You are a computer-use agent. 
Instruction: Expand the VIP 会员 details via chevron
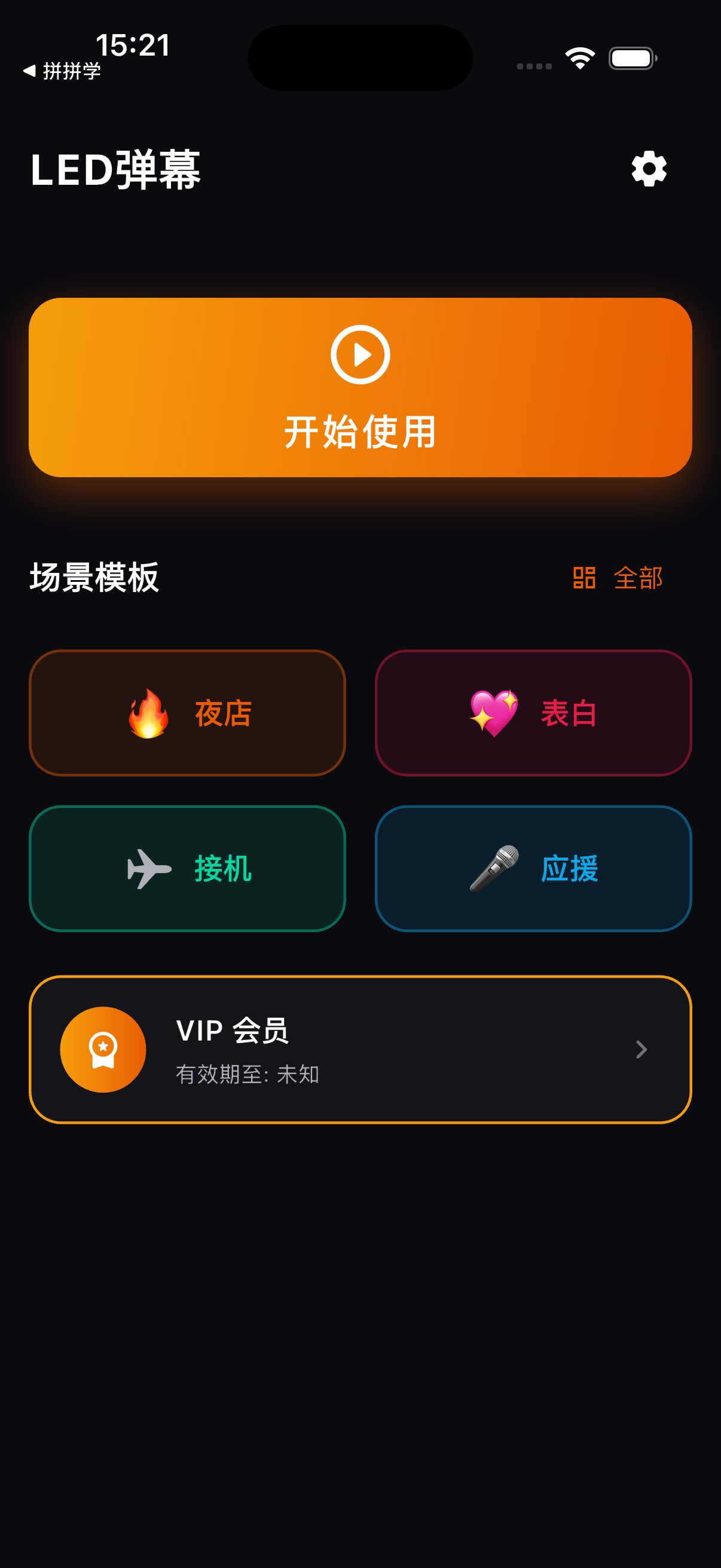[643, 1050]
